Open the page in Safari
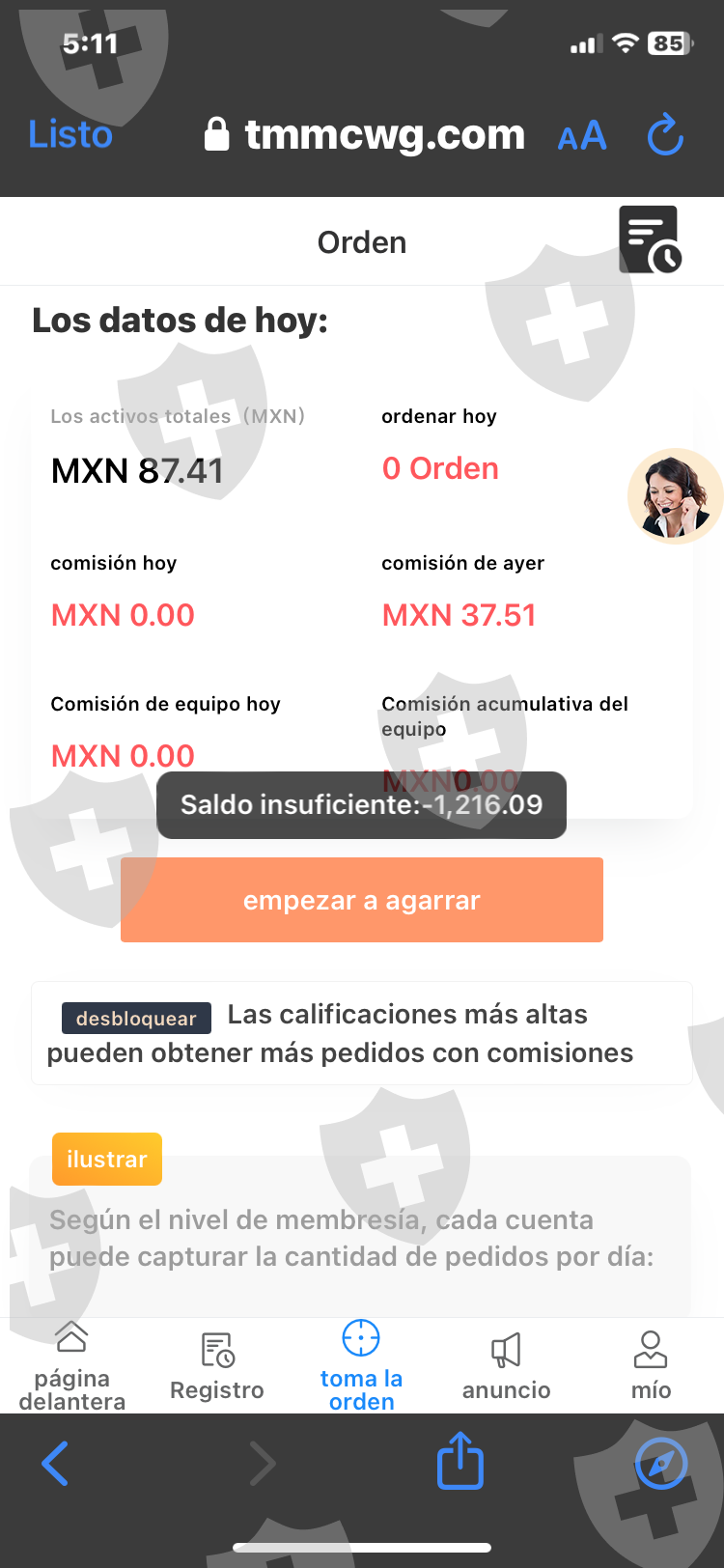The height and width of the screenshot is (1568, 724). (661, 1463)
